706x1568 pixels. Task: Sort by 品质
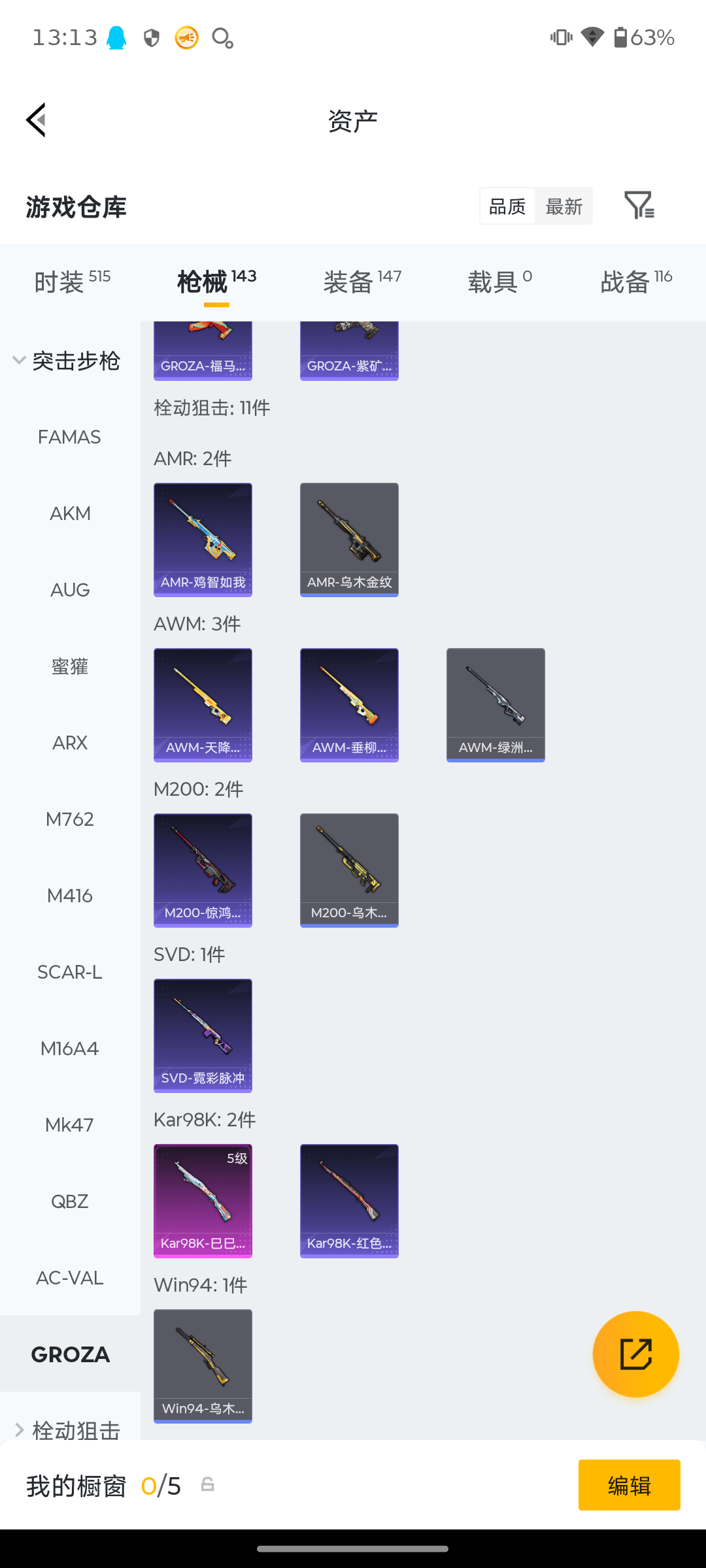507,207
